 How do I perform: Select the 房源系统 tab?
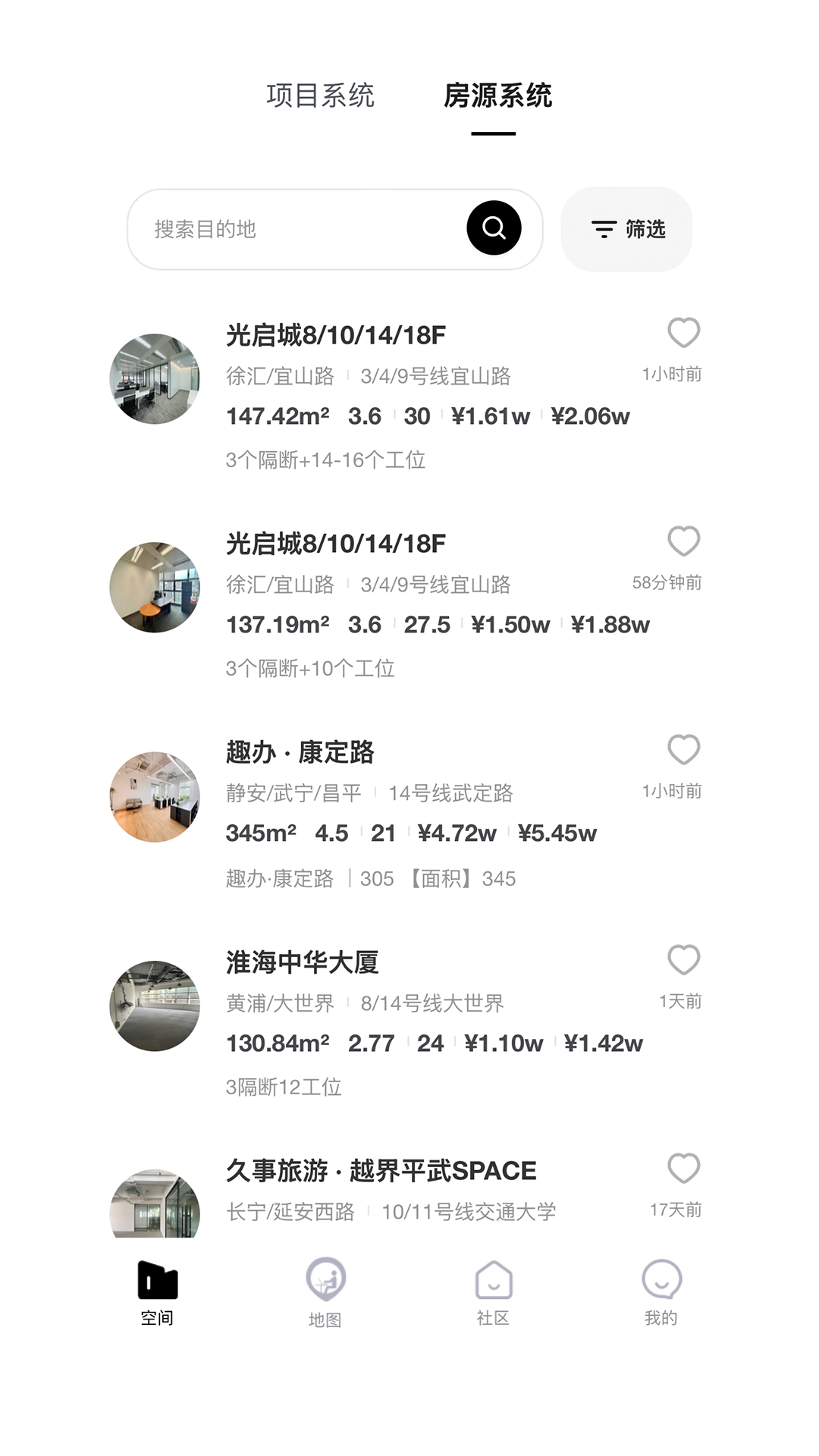point(497,96)
